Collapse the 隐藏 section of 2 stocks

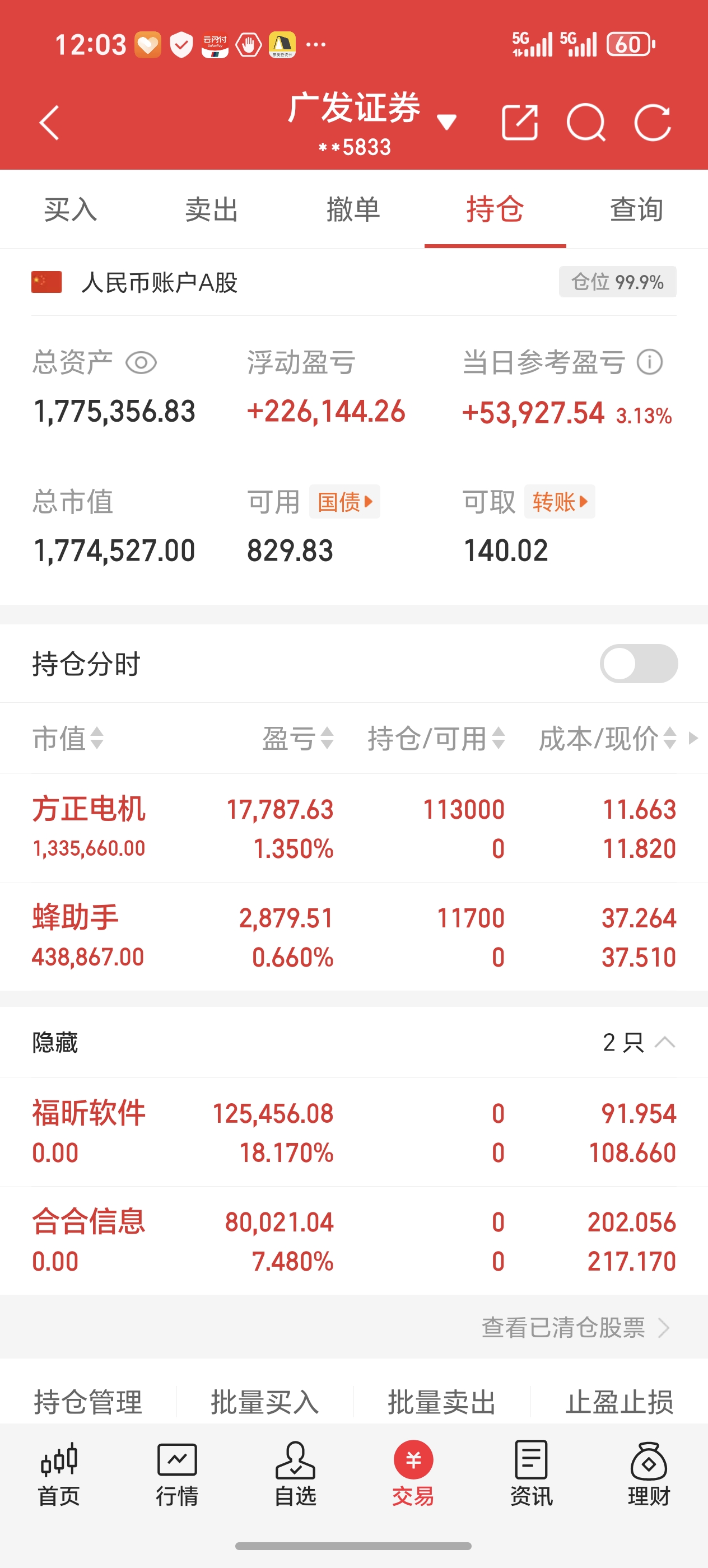[664, 1043]
